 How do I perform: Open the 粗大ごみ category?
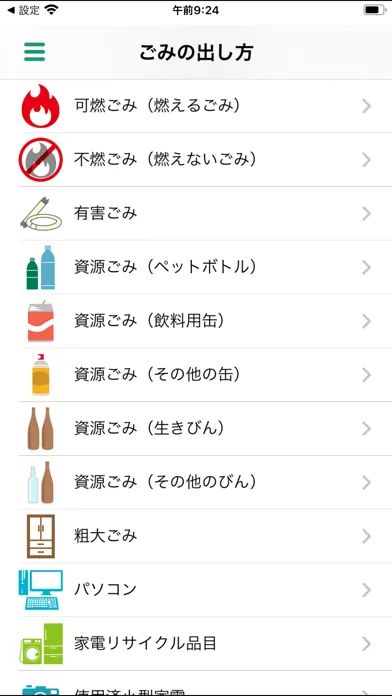[x=196, y=536]
